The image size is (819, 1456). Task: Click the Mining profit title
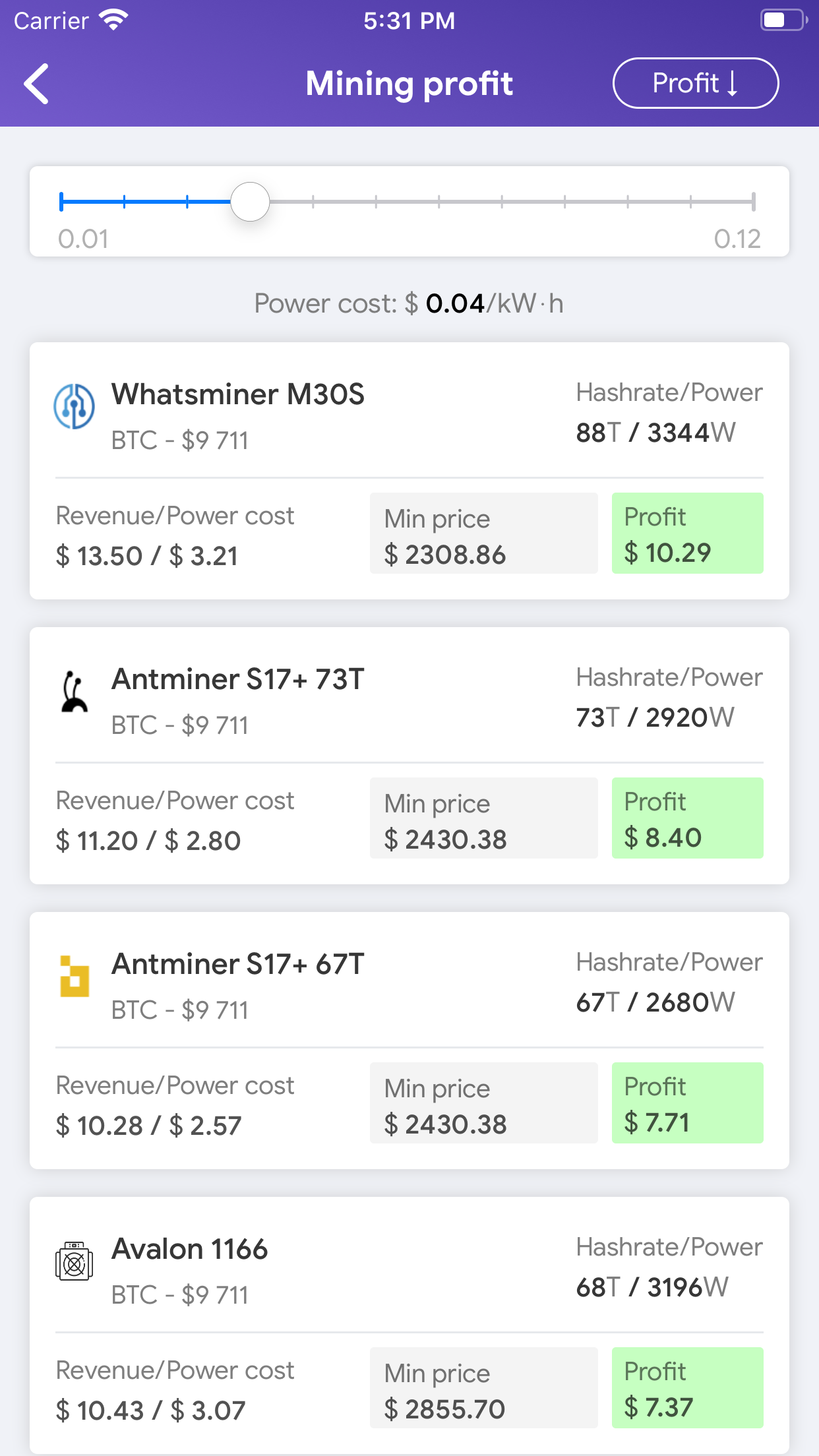409,83
